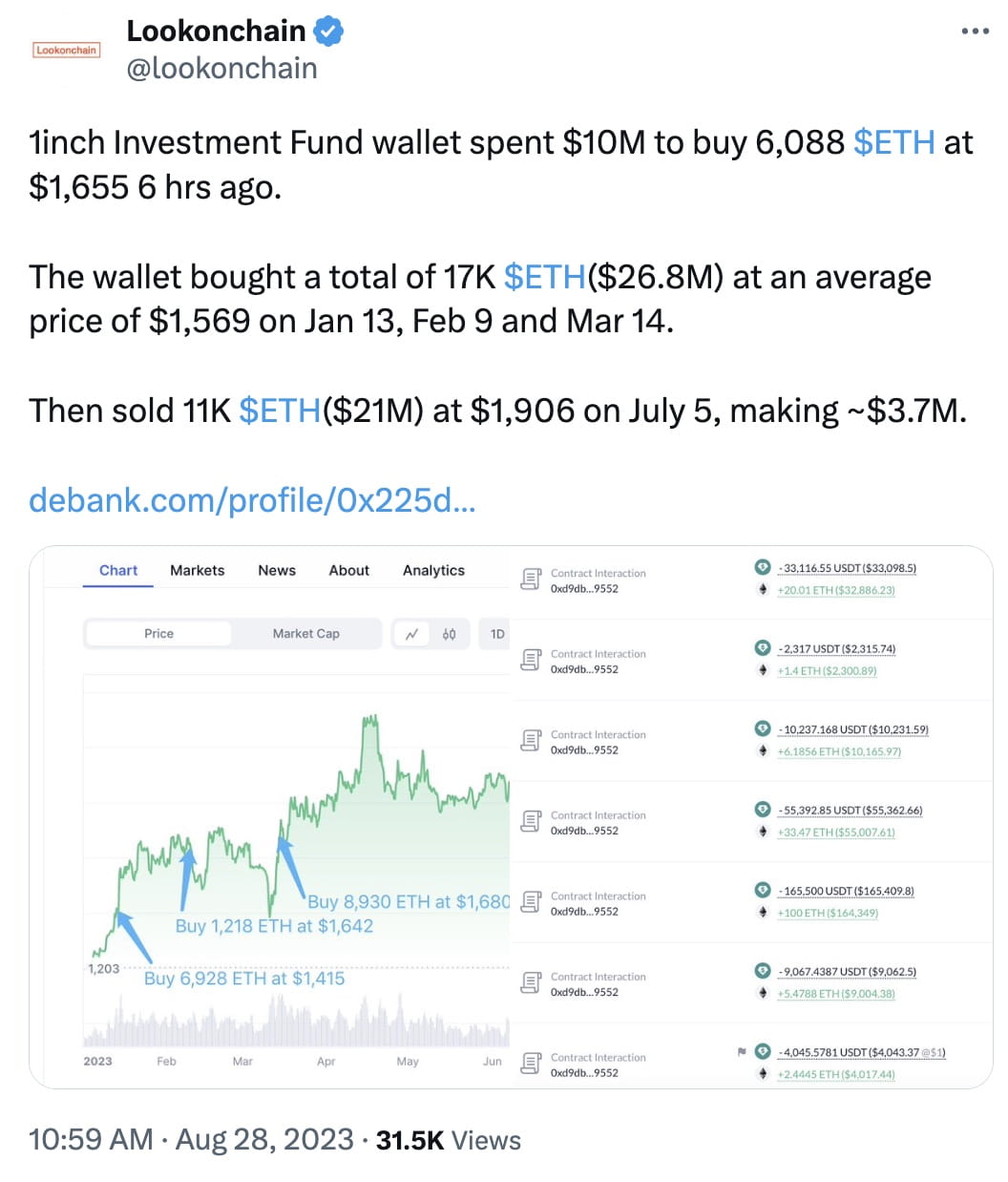Open the News section
The height and width of the screenshot is (1182, 1008).
(x=276, y=570)
